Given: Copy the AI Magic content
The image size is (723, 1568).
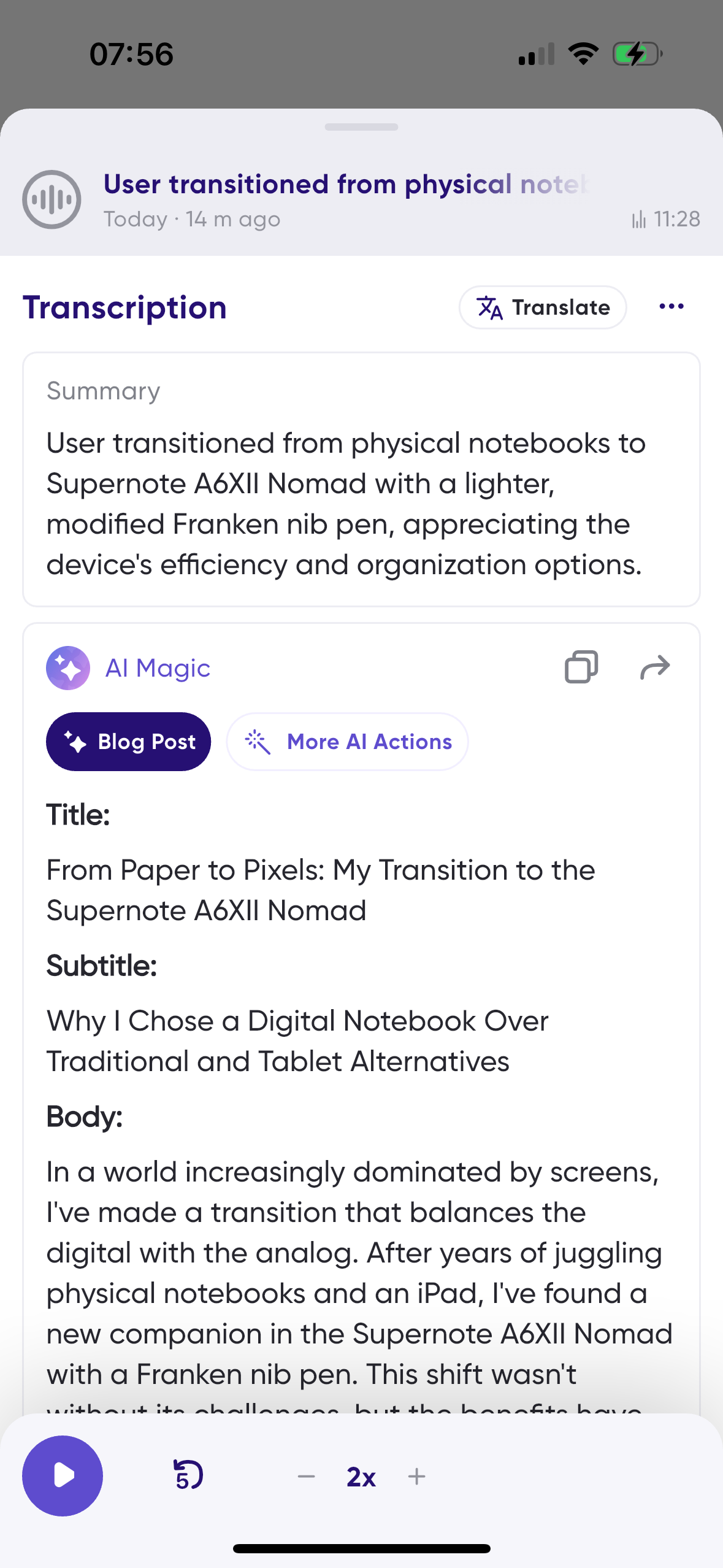Looking at the screenshot, I should 581,667.
